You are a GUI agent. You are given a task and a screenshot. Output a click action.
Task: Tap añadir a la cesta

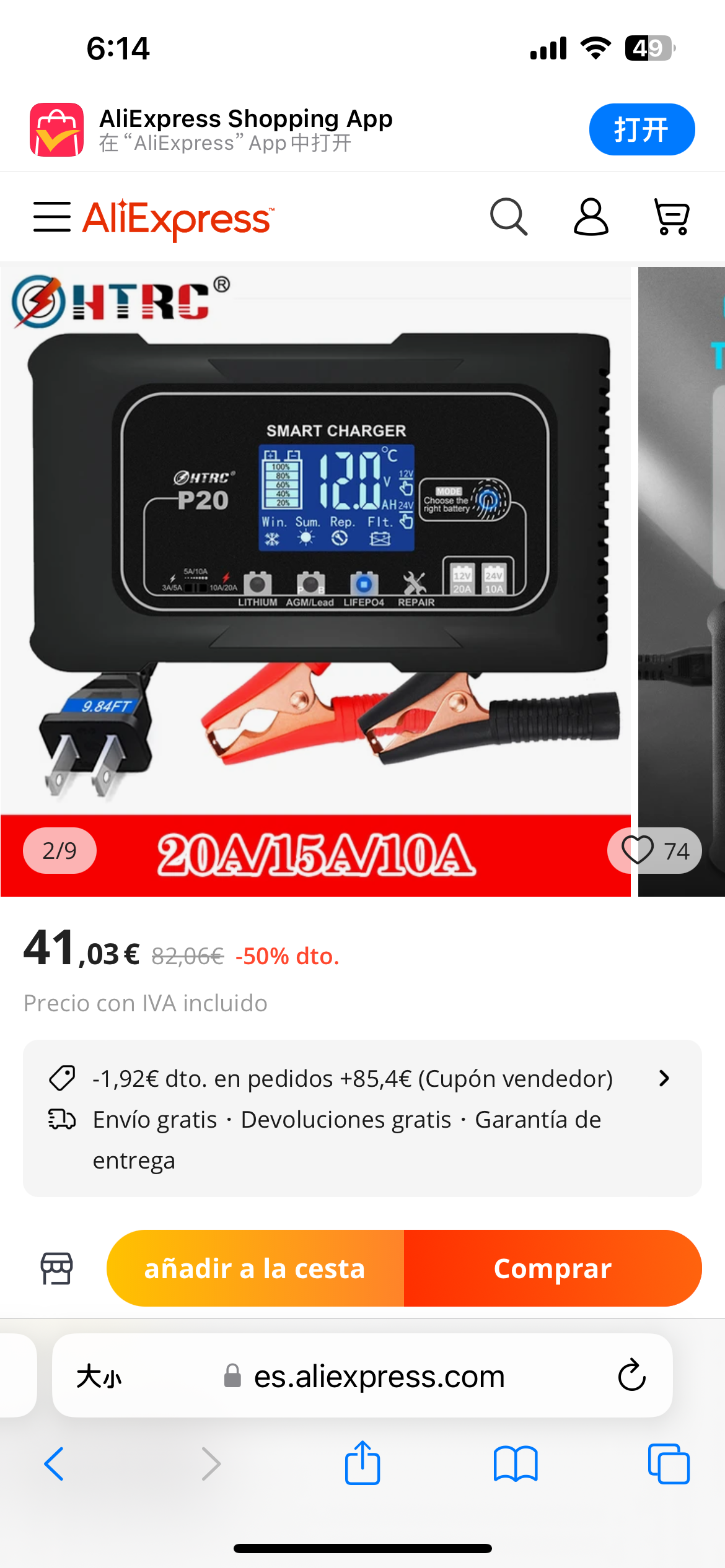click(x=255, y=1268)
